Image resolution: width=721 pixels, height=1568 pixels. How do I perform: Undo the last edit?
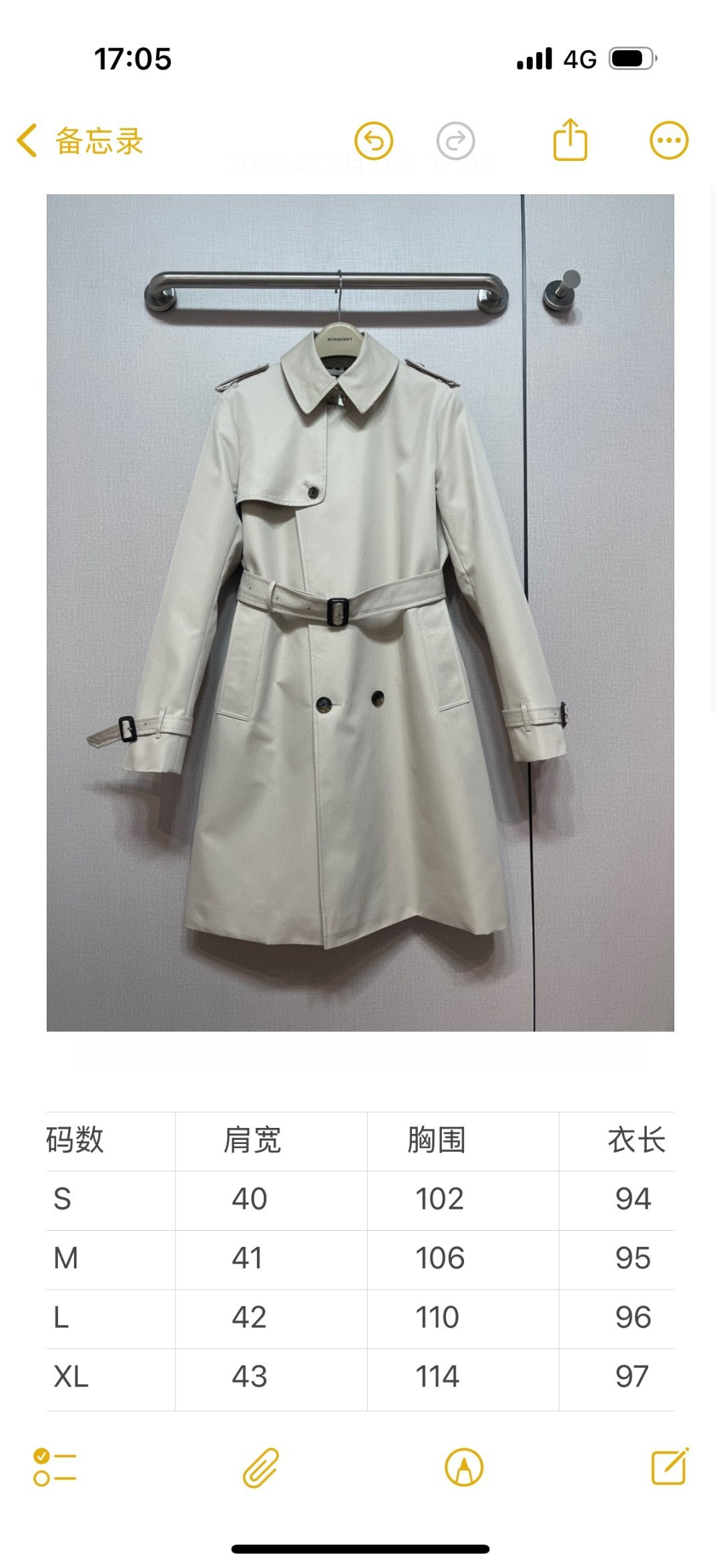coord(374,141)
